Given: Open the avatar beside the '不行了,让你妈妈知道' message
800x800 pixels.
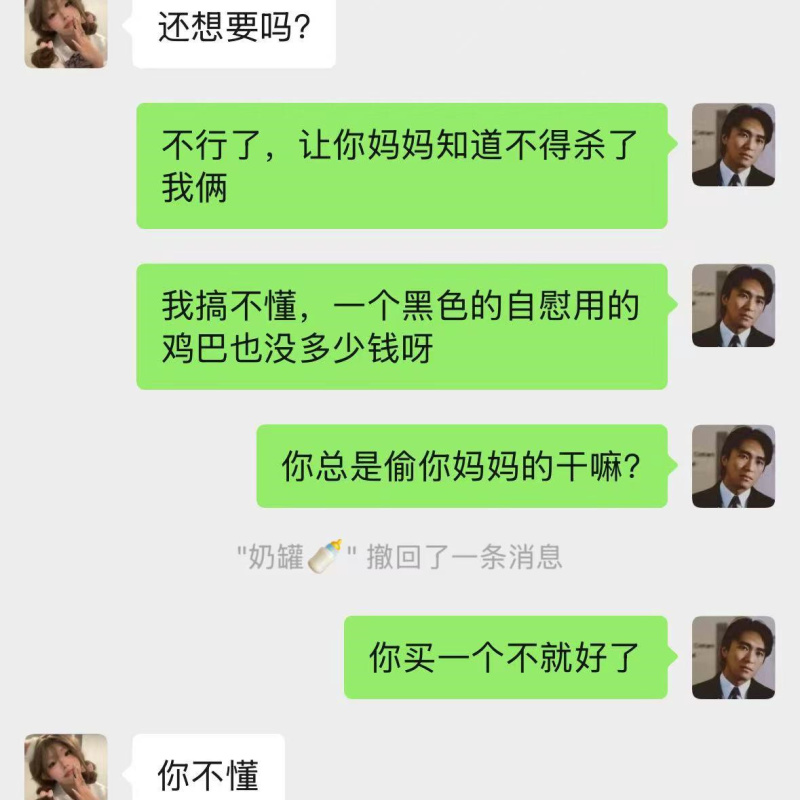Looking at the screenshot, I should [733, 145].
